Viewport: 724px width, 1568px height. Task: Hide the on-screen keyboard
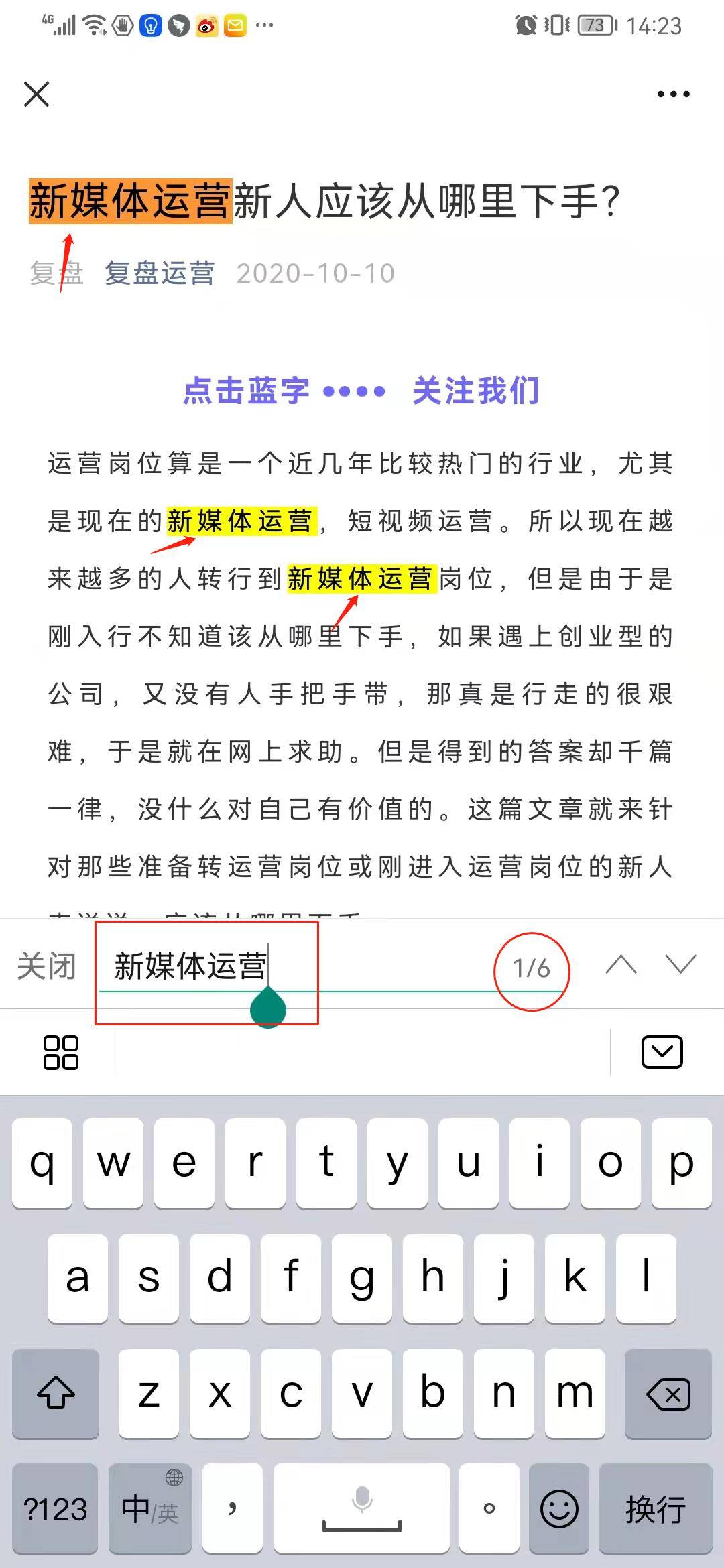click(x=662, y=1052)
